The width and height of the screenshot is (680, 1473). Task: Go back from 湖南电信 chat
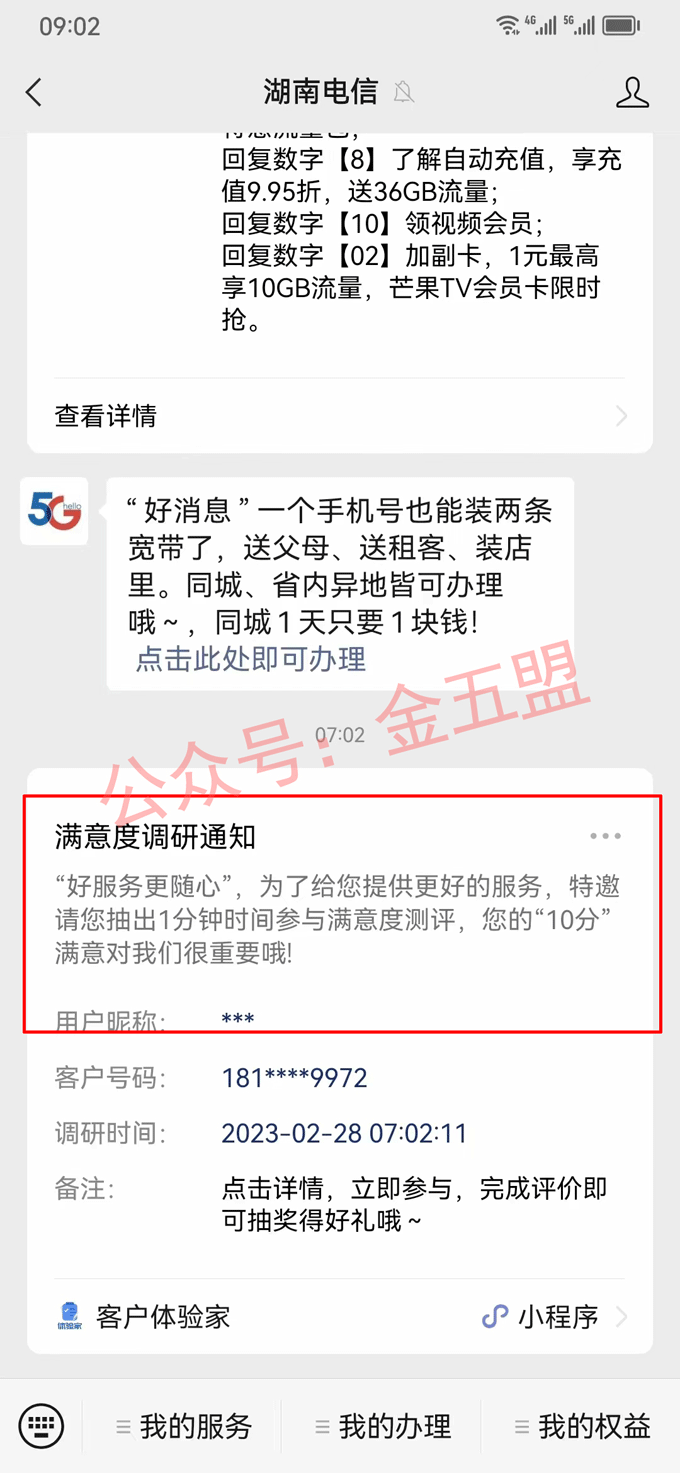coord(34,93)
